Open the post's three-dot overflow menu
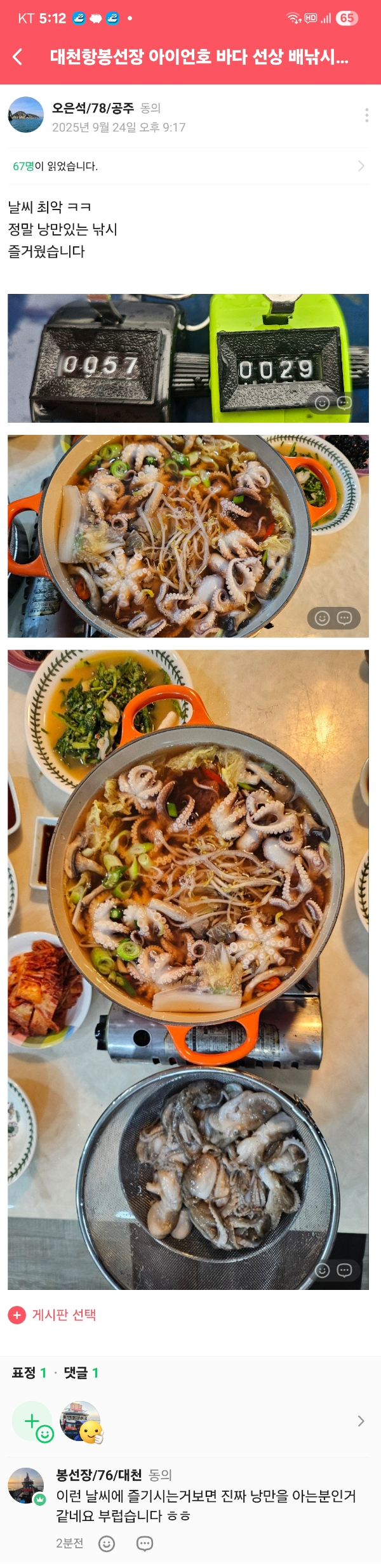381x1568 pixels. click(x=366, y=115)
